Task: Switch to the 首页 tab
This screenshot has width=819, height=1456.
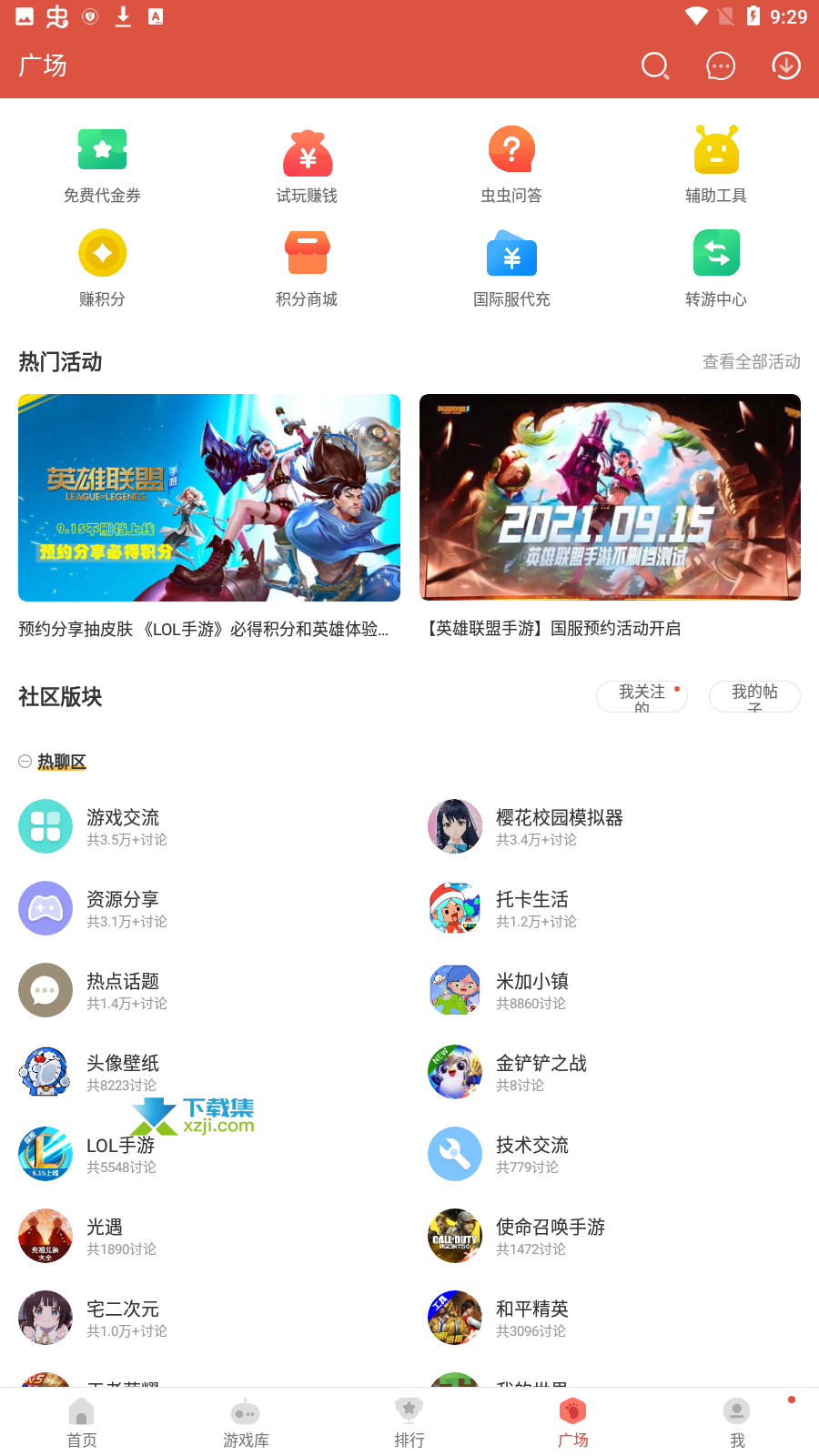Action: click(x=82, y=1422)
